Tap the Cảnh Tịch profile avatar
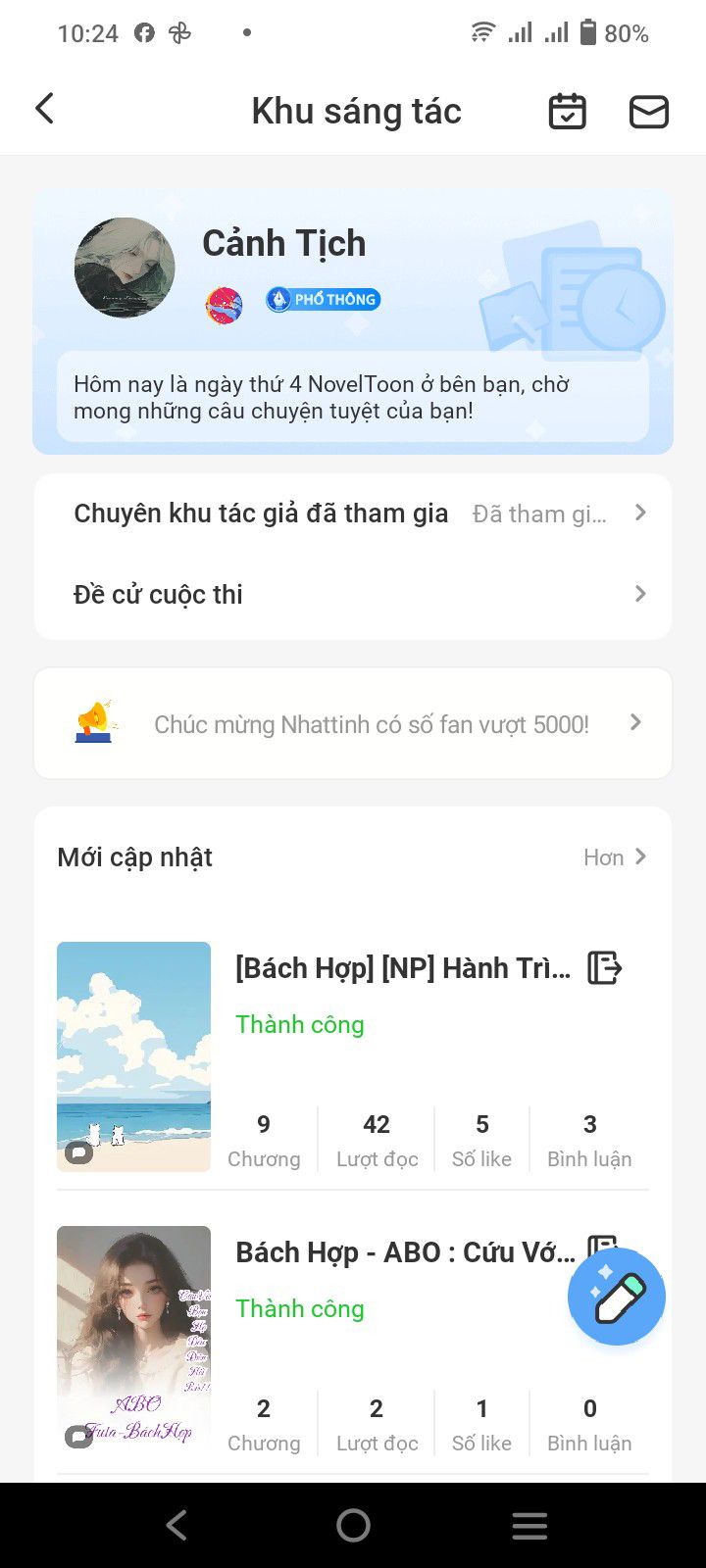The height and width of the screenshot is (1568, 706). click(x=125, y=268)
